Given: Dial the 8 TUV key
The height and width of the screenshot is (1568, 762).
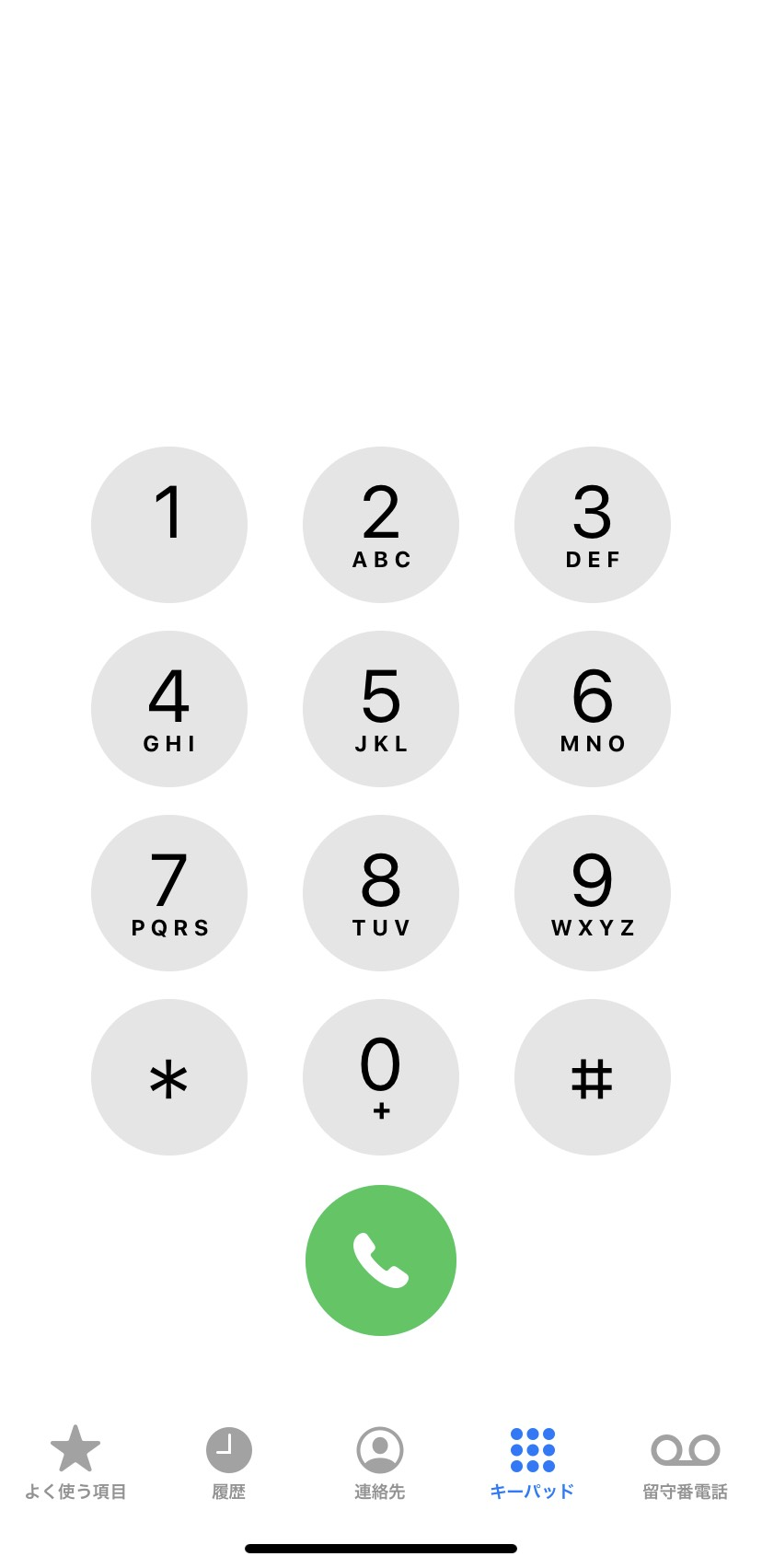Looking at the screenshot, I should point(381,893).
